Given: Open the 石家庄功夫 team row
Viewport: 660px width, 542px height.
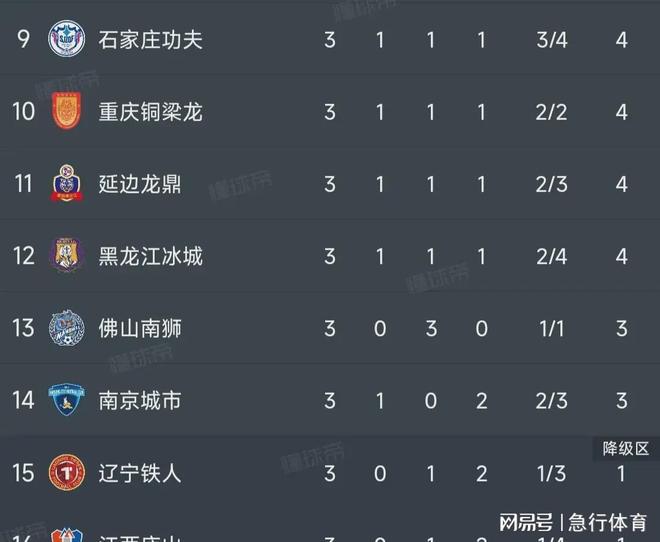Looking at the screenshot, I should [150, 41].
